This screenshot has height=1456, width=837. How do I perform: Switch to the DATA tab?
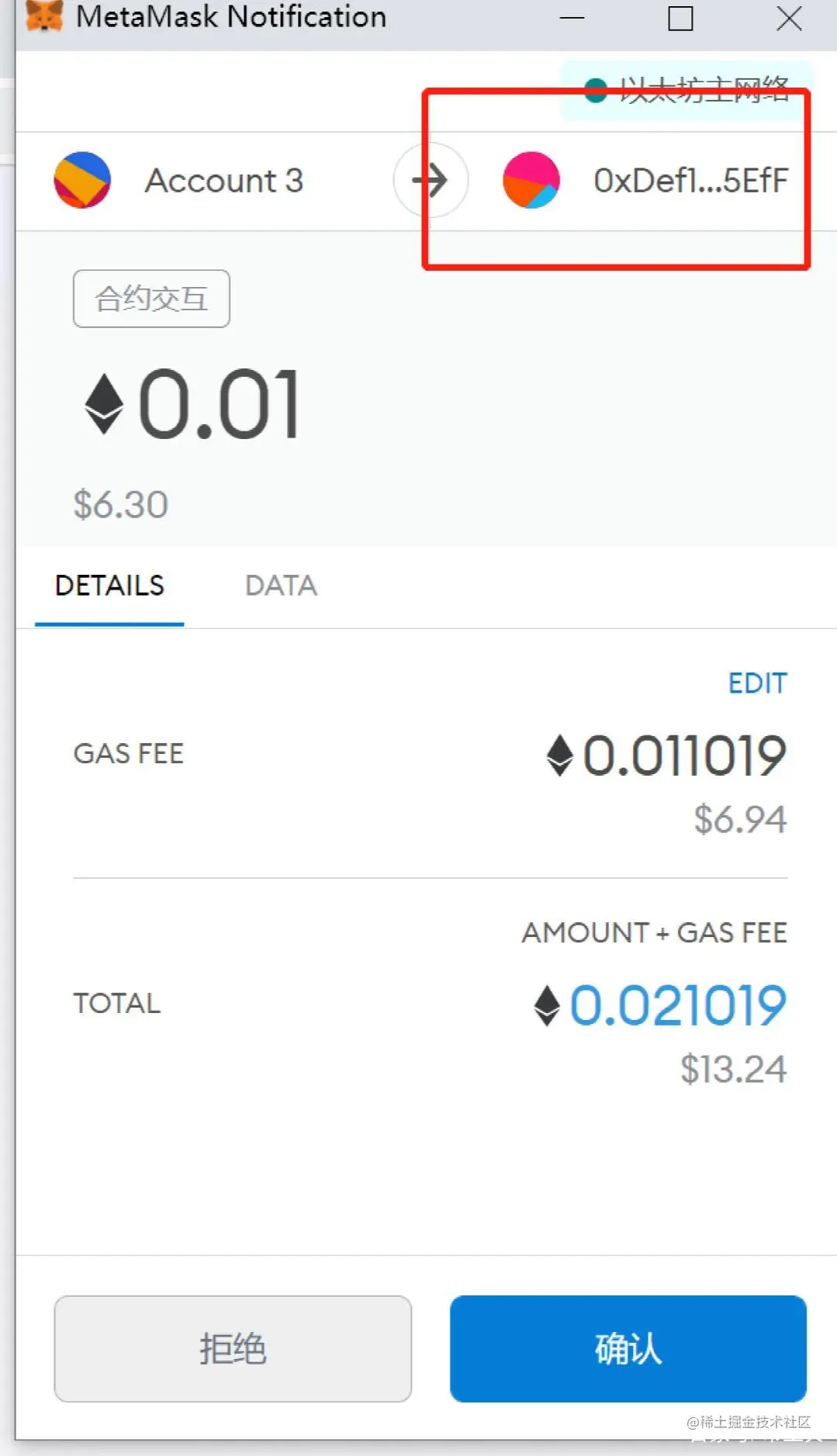coord(281,586)
